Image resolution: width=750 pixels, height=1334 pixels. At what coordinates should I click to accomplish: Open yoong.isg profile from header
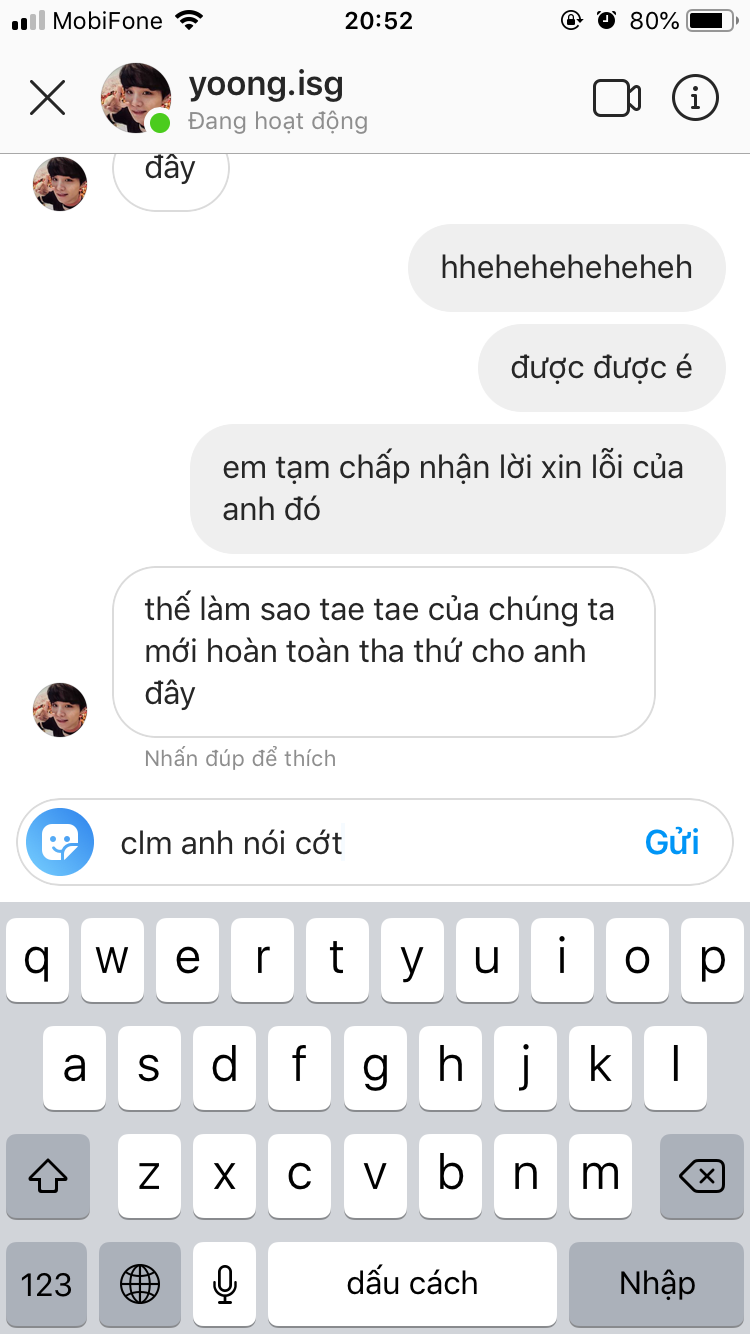pos(265,86)
